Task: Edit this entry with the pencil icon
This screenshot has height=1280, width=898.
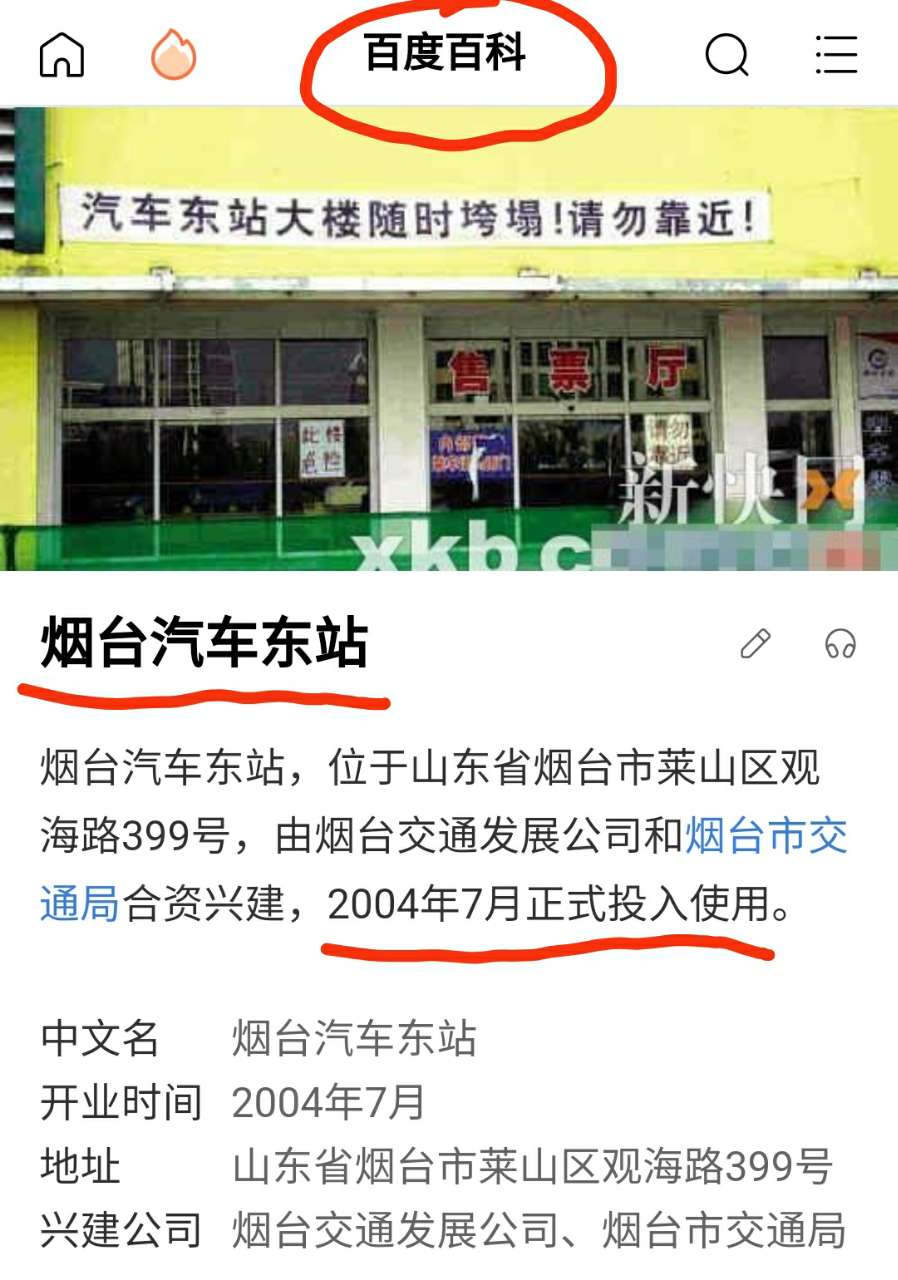Action: [x=755, y=644]
